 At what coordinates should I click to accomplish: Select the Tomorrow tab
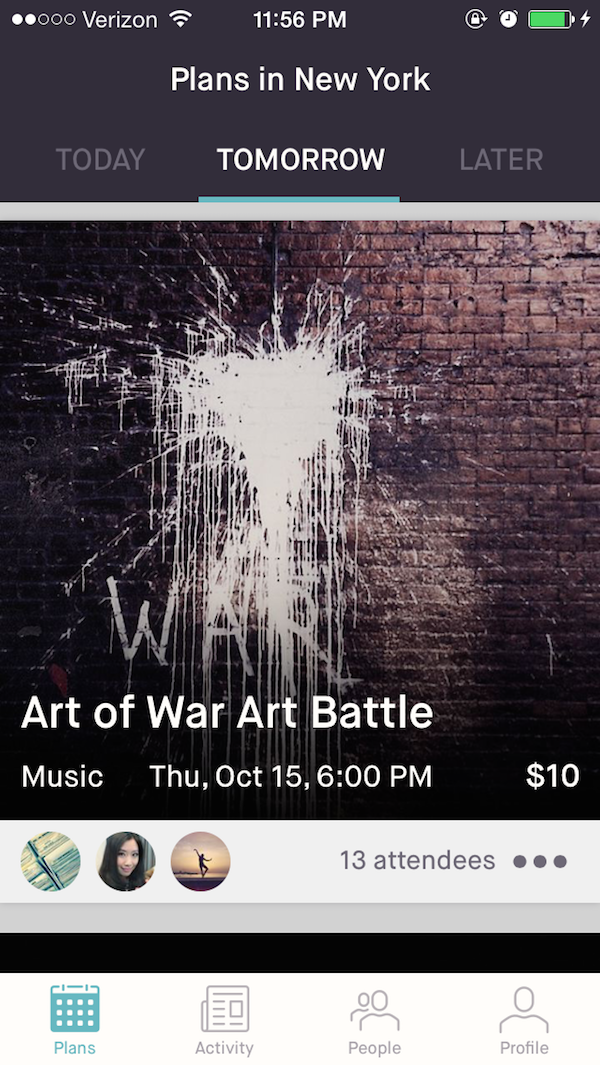(x=300, y=160)
